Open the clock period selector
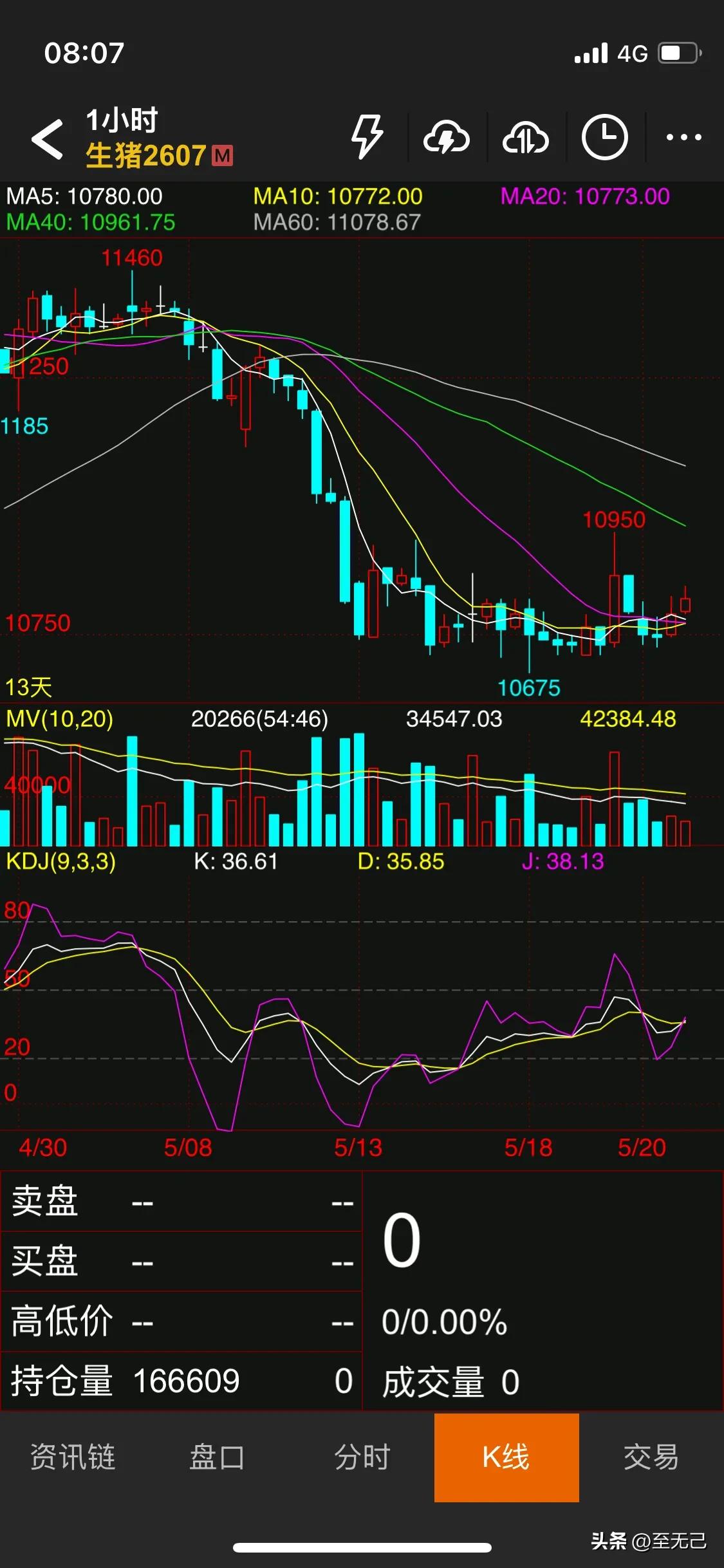This screenshot has height=1568, width=724. click(x=604, y=137)
